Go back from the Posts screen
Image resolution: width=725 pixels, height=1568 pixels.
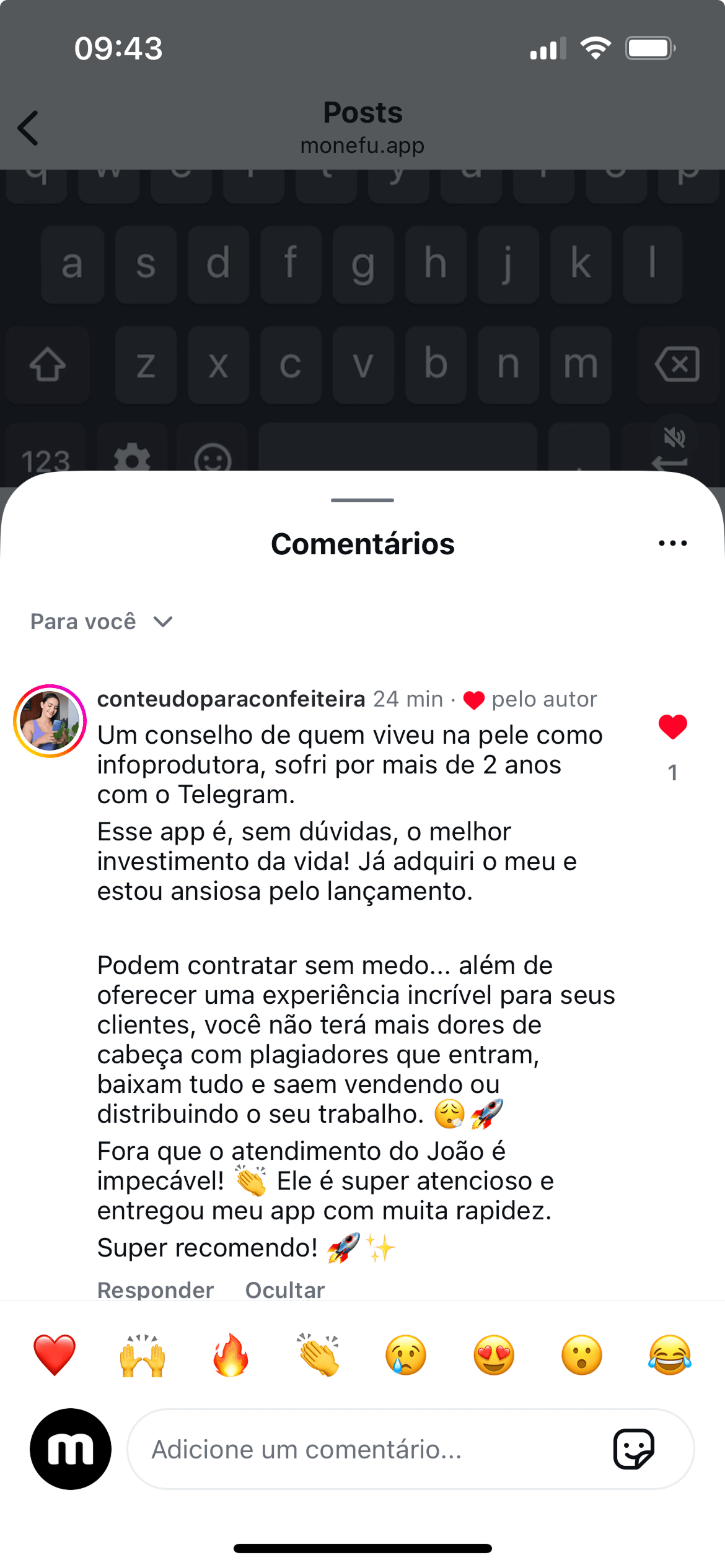(x=29, y=128)
